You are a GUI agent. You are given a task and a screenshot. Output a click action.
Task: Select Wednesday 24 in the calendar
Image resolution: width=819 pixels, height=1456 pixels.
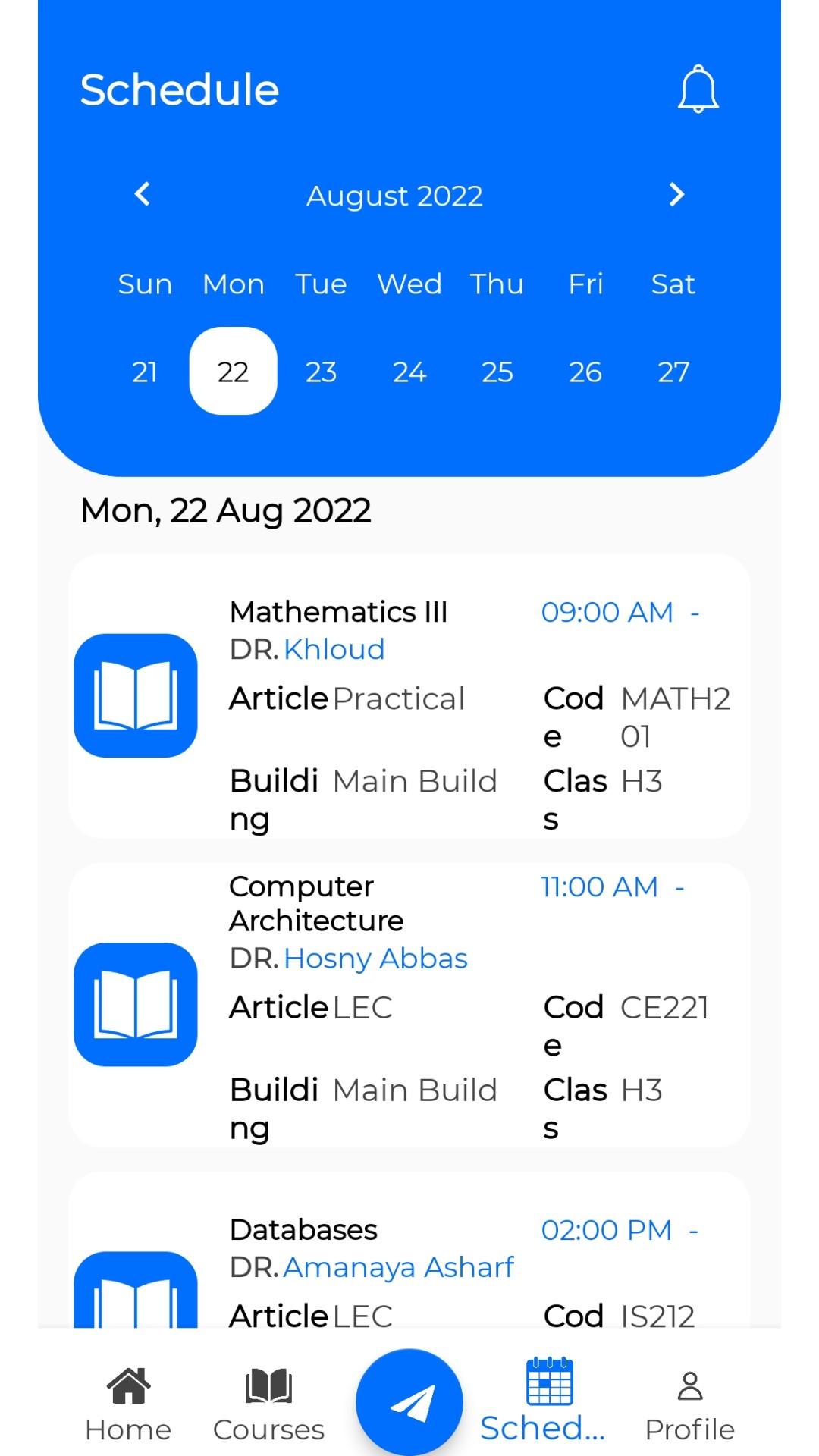tap(409, 372)
